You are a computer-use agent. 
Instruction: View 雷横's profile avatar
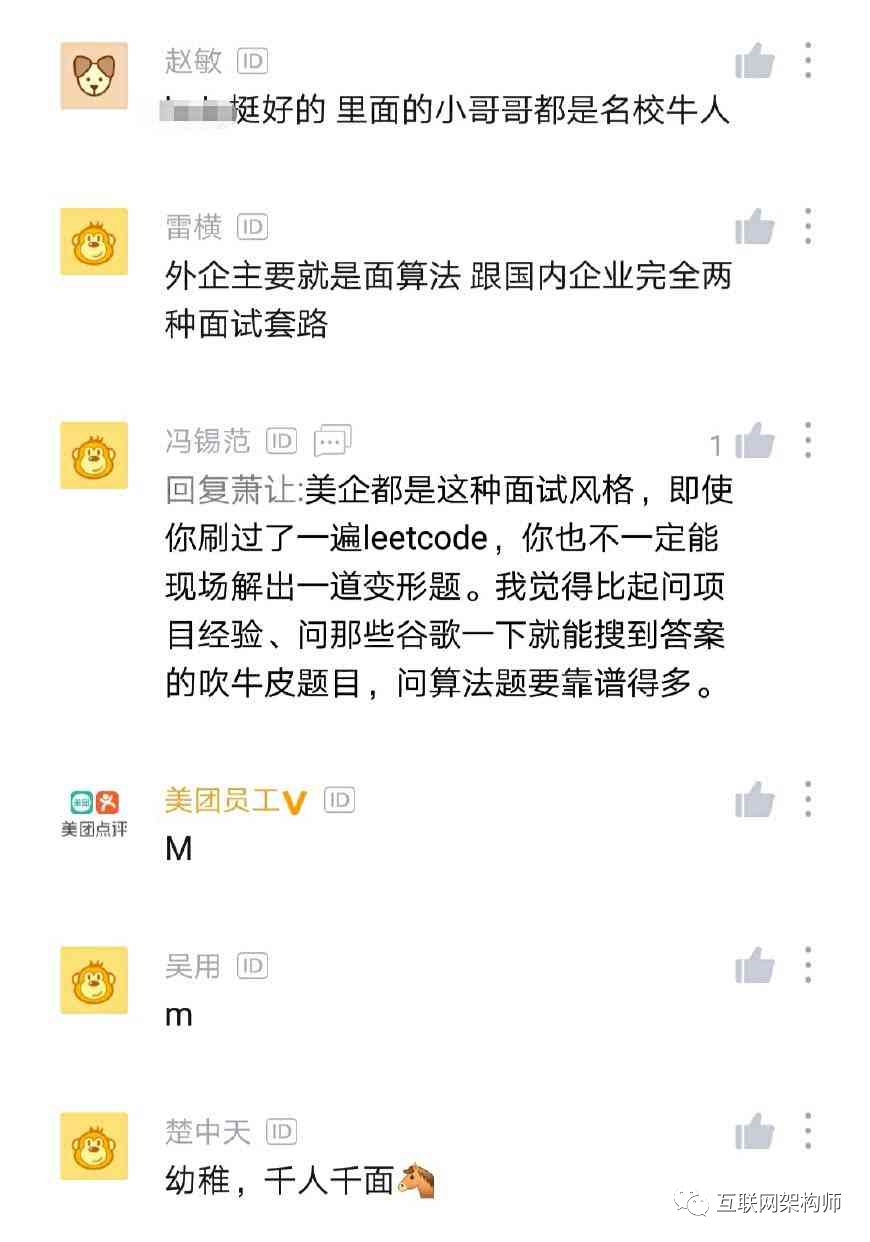pos(94,241)
